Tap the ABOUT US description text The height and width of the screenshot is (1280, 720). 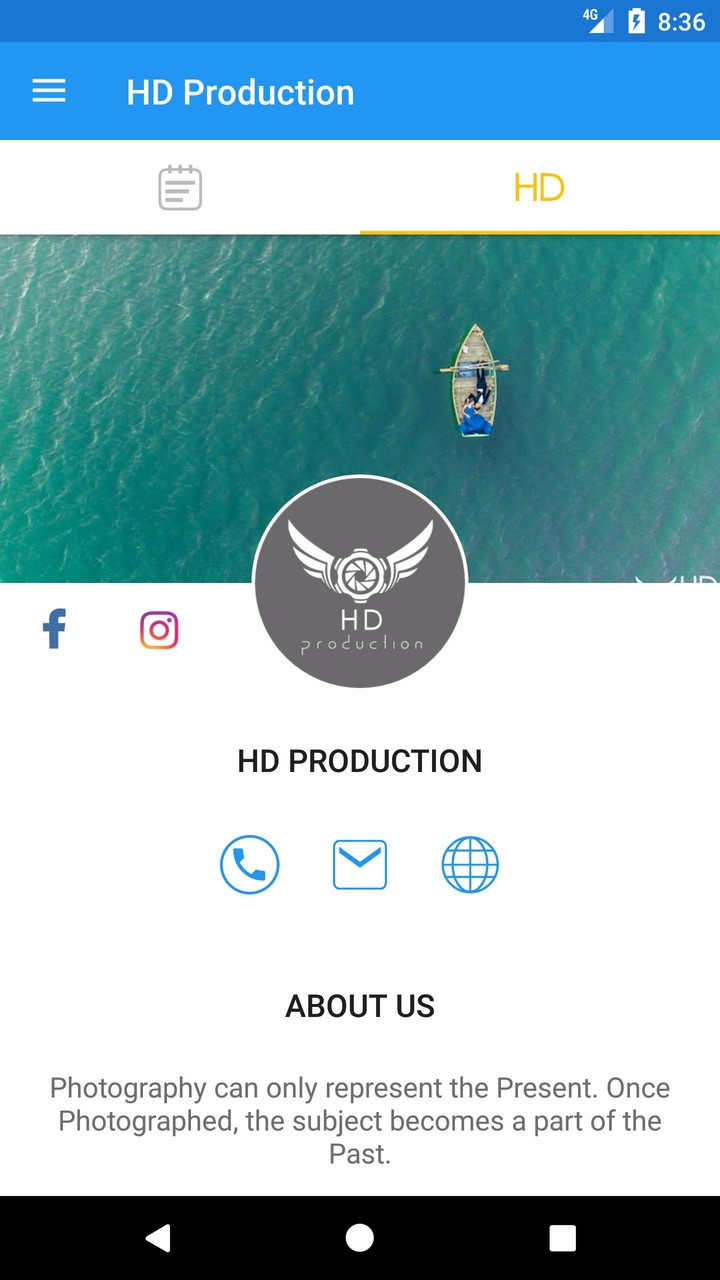[x=360, y=1120]
